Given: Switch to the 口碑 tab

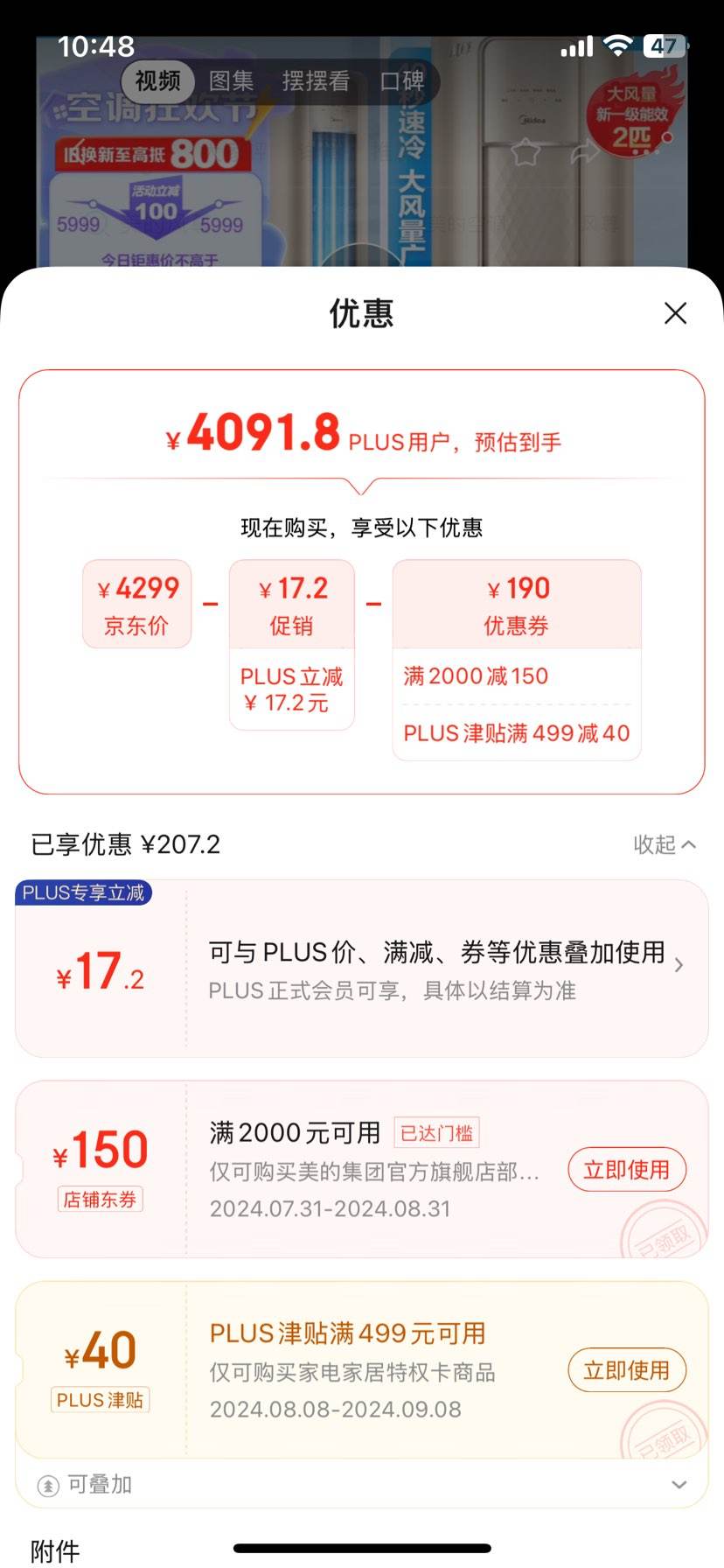Looking at the screenshot, I should point(402,81).
